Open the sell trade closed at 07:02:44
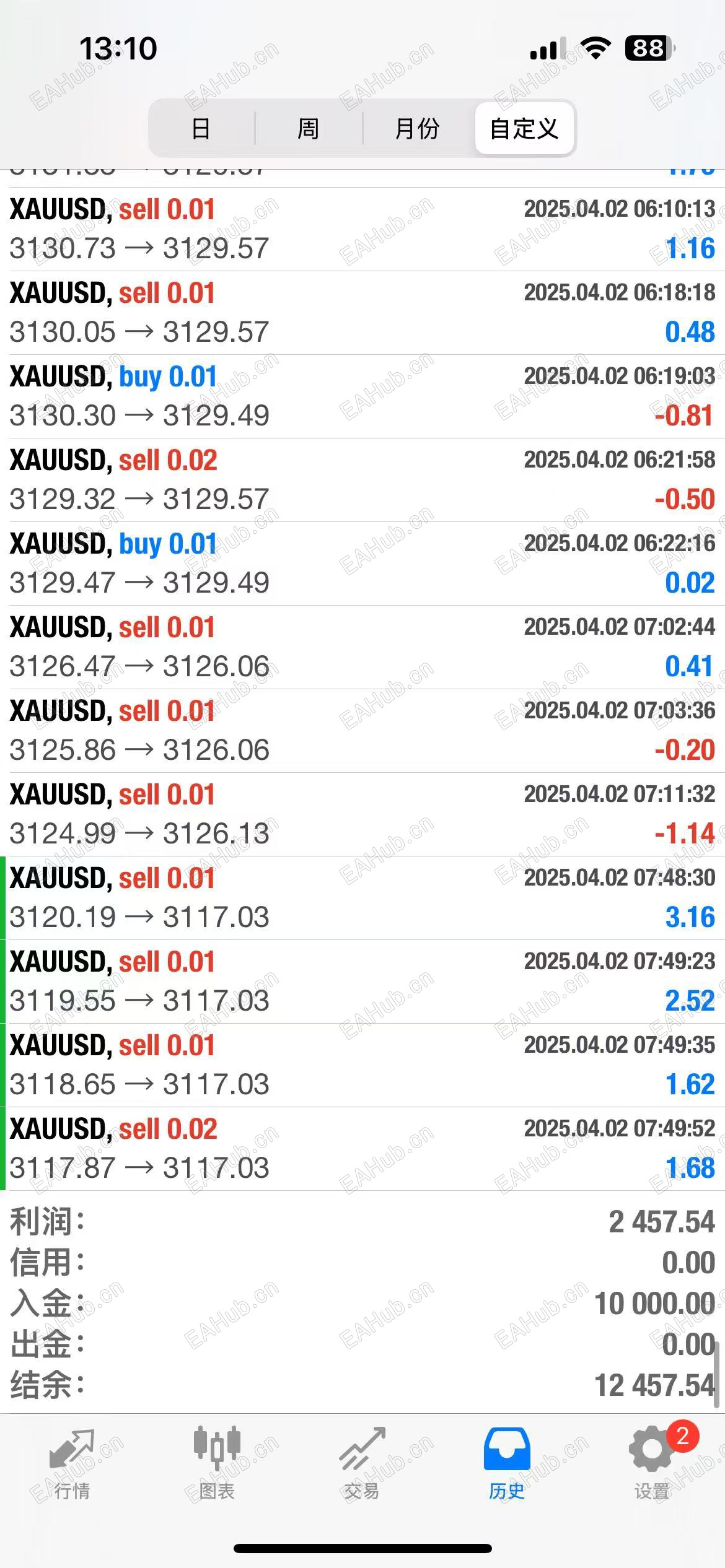Image resolution: width=725 pixels, height=1568 pixels. click(362, 647)
